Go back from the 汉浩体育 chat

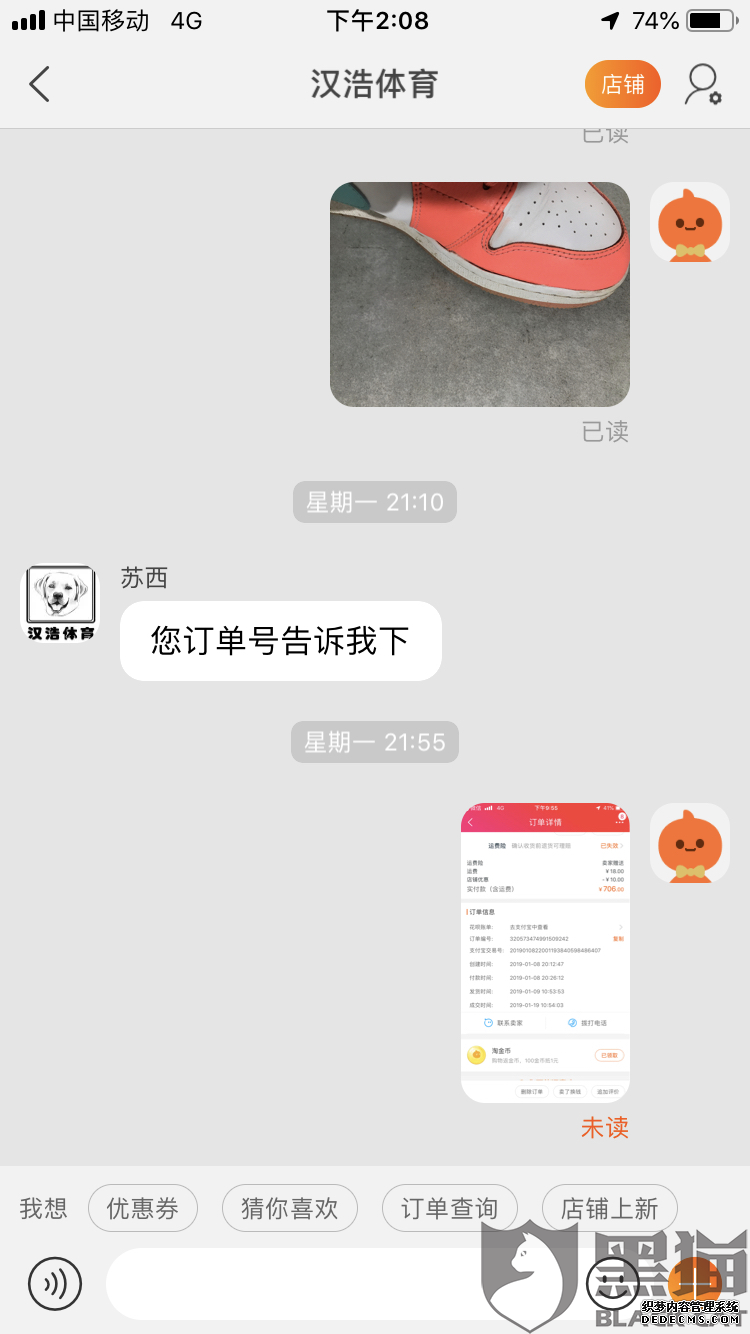[40, 84]
